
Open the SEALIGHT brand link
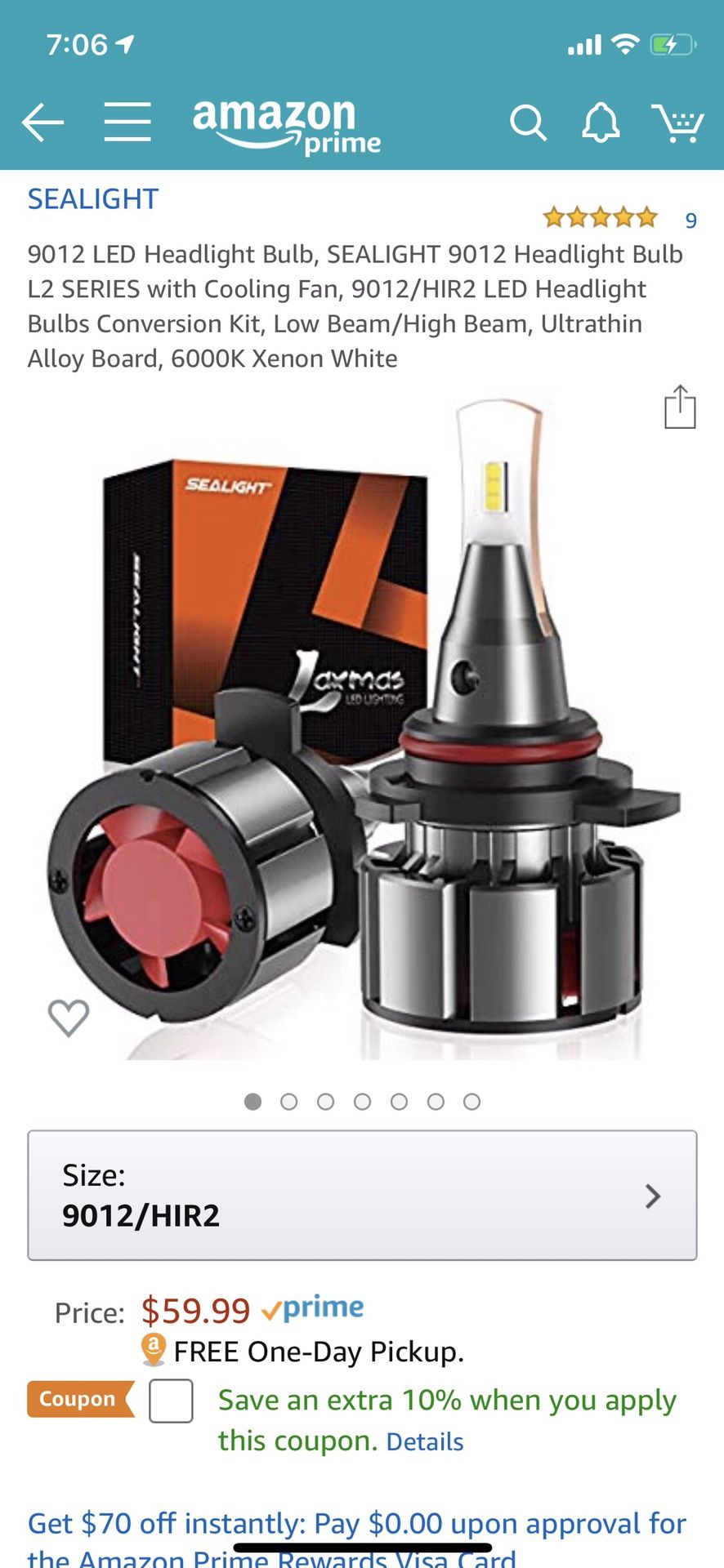pyautogui.click(x=93, y=199)
